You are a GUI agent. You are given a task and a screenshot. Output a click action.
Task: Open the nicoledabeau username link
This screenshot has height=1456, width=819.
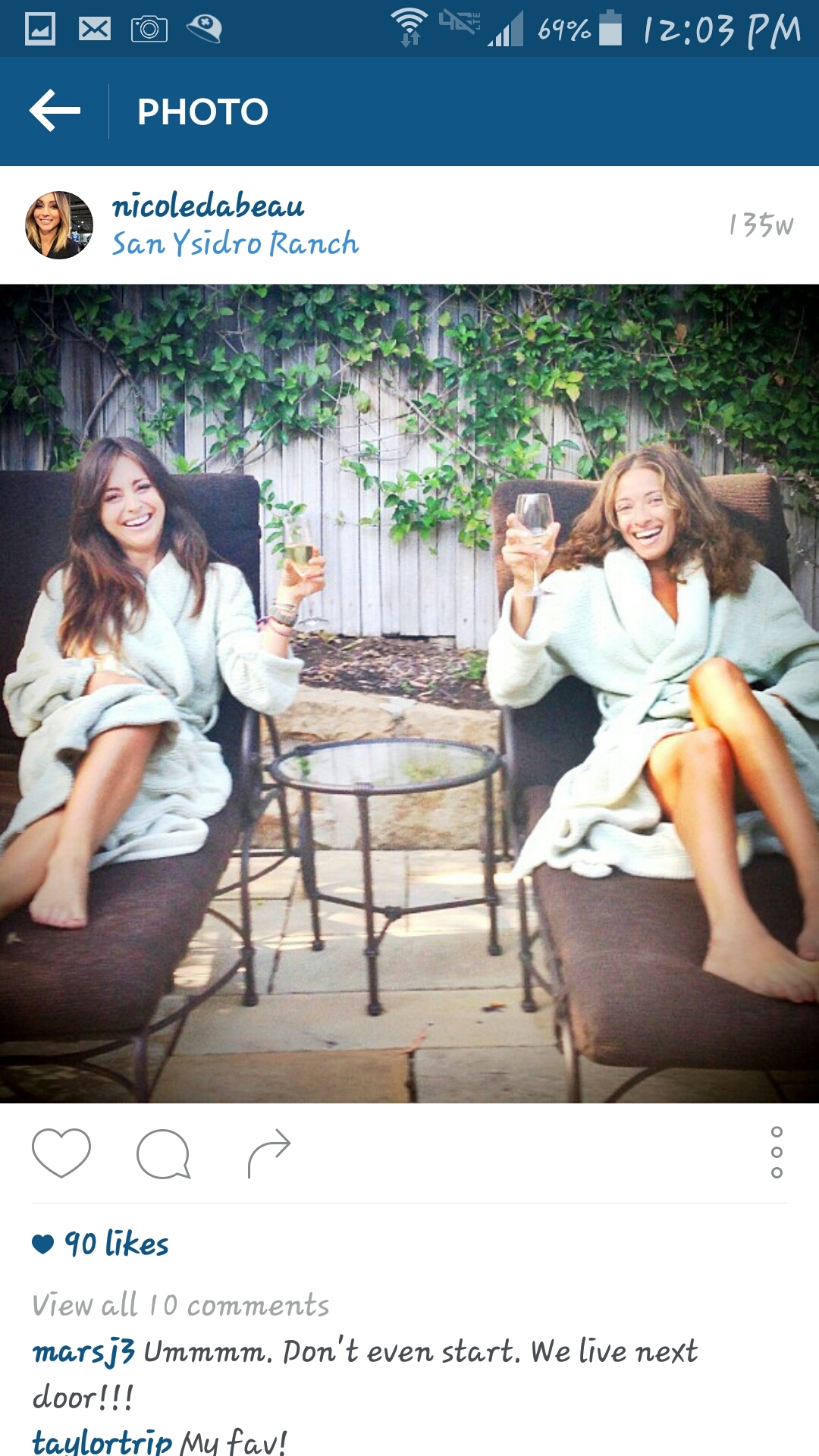tap(208, 206)
